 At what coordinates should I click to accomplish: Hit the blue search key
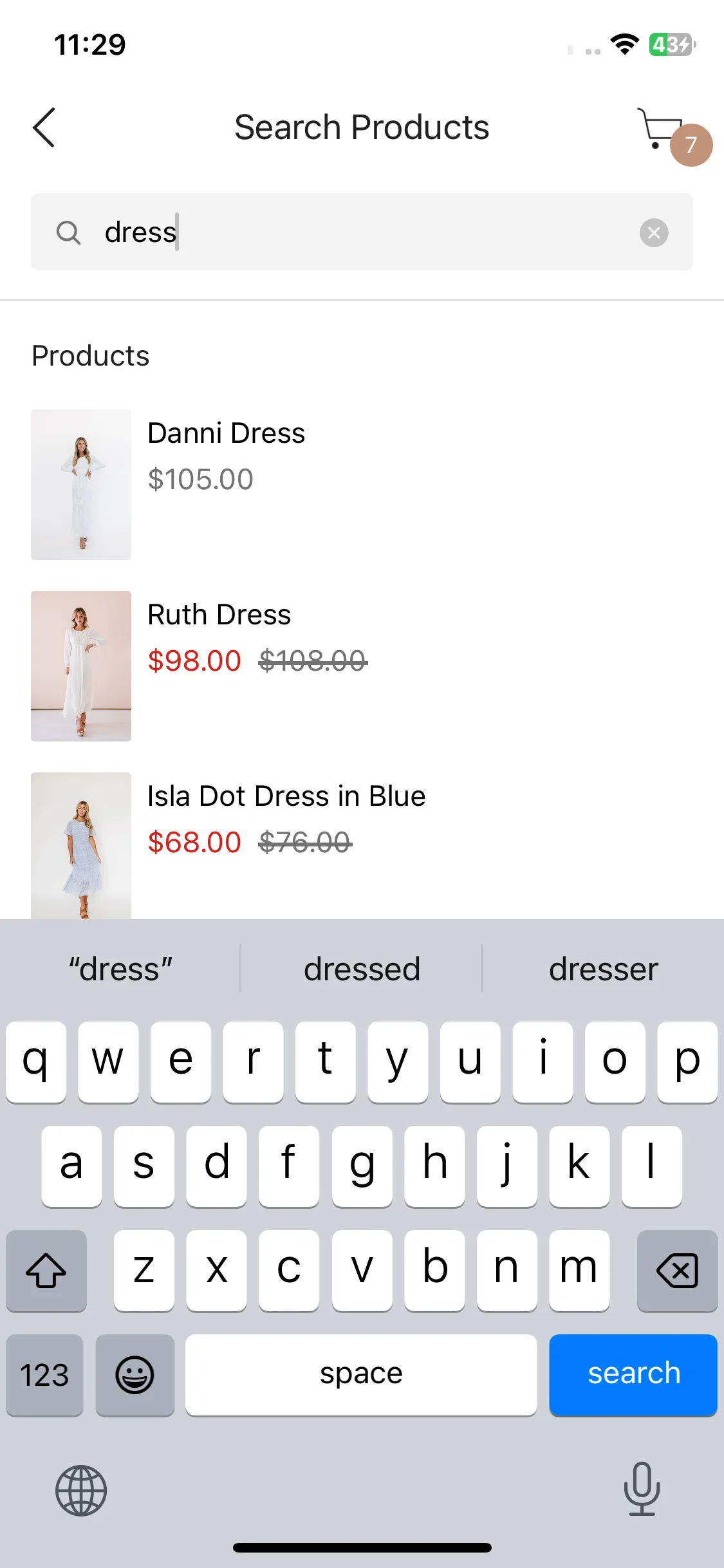click(633, 1374)
